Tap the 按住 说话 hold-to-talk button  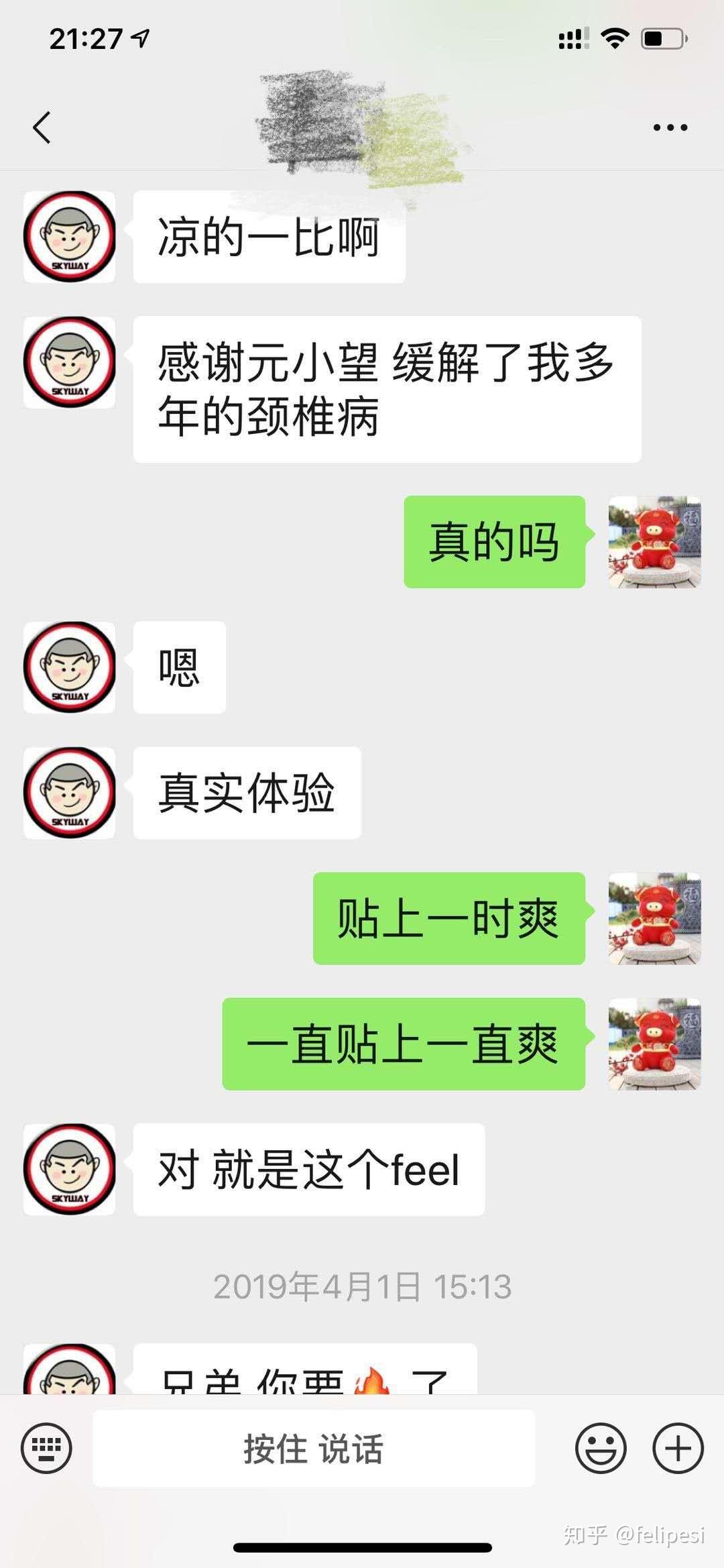click(x=313, y=1448)
